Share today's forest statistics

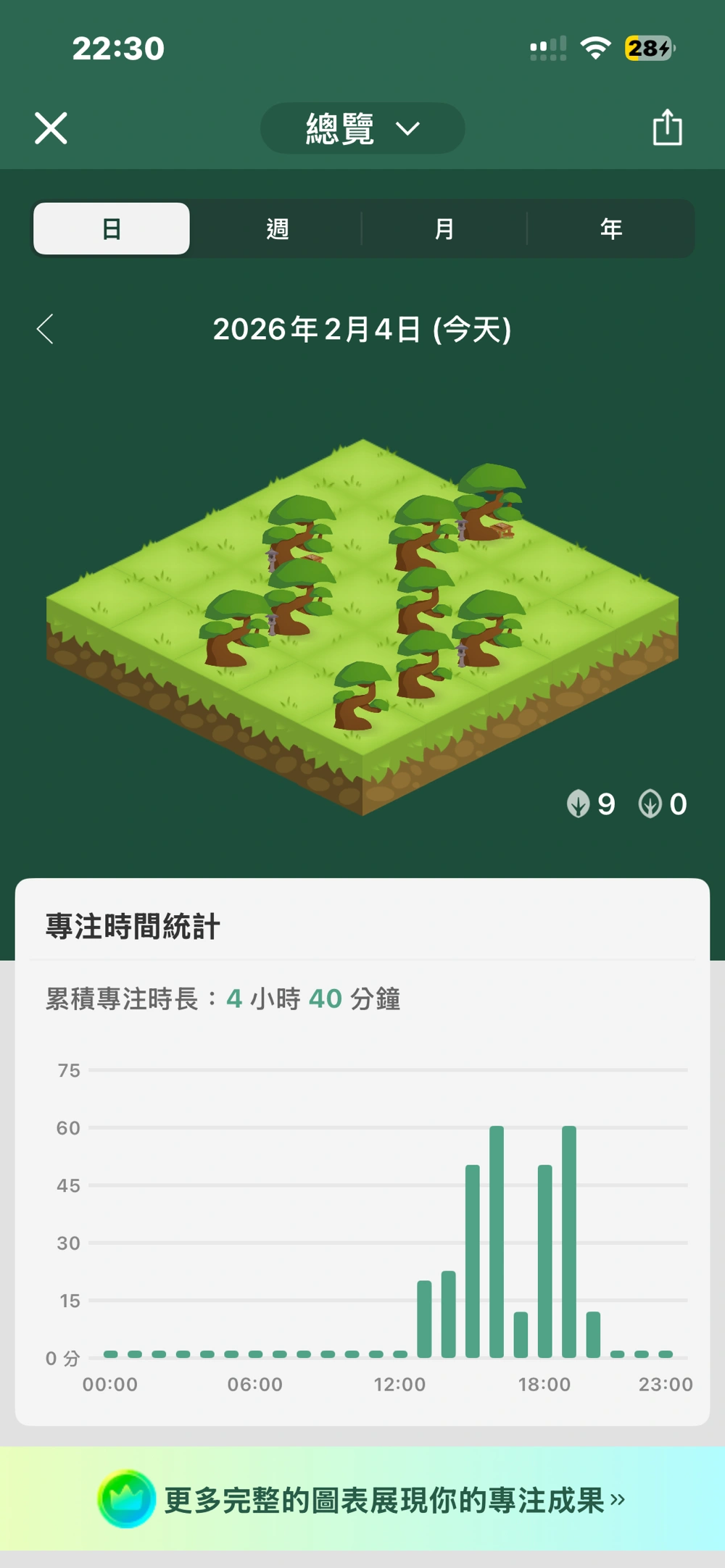(x=667, y=128)
